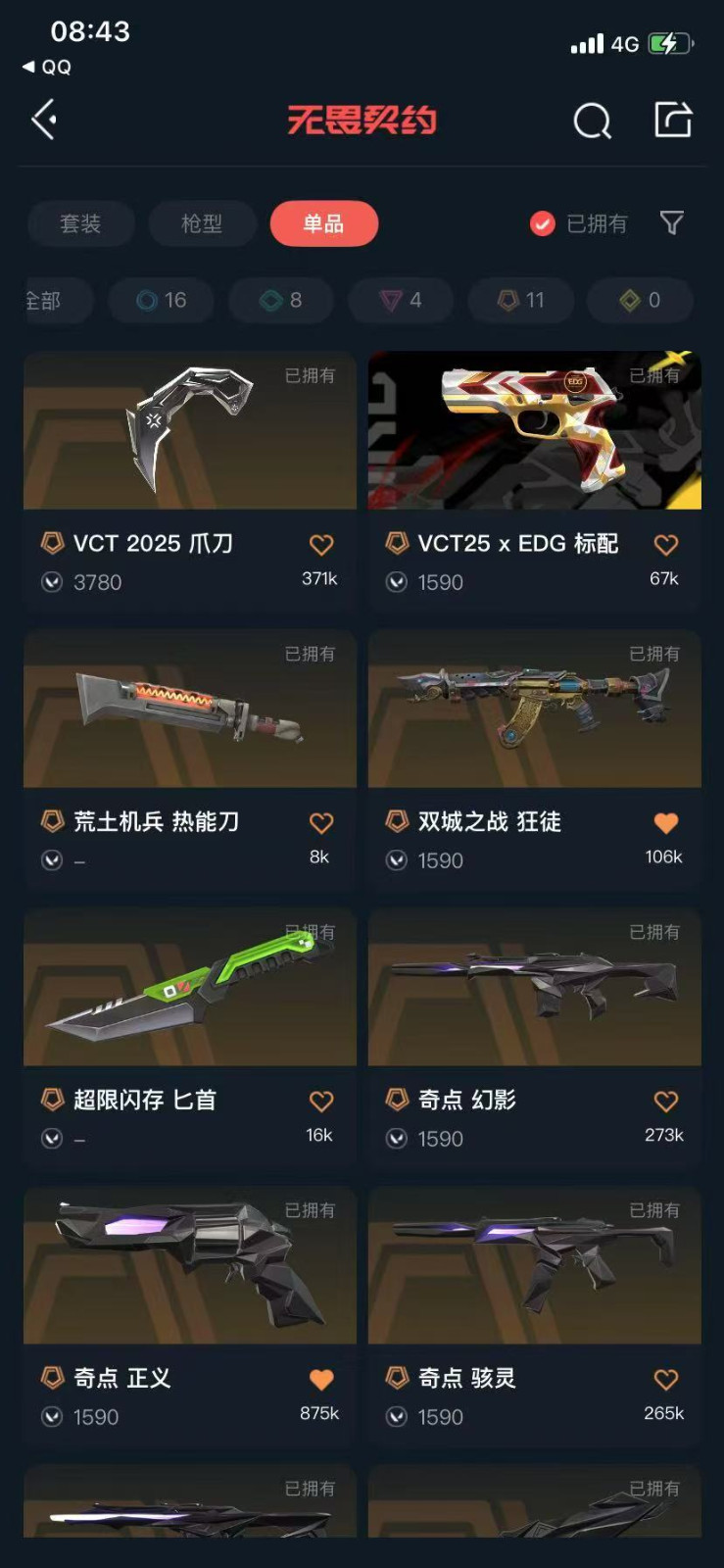724x1568 pixels.
Task: Go back using the top-left arrow
Action: point(44,120)
